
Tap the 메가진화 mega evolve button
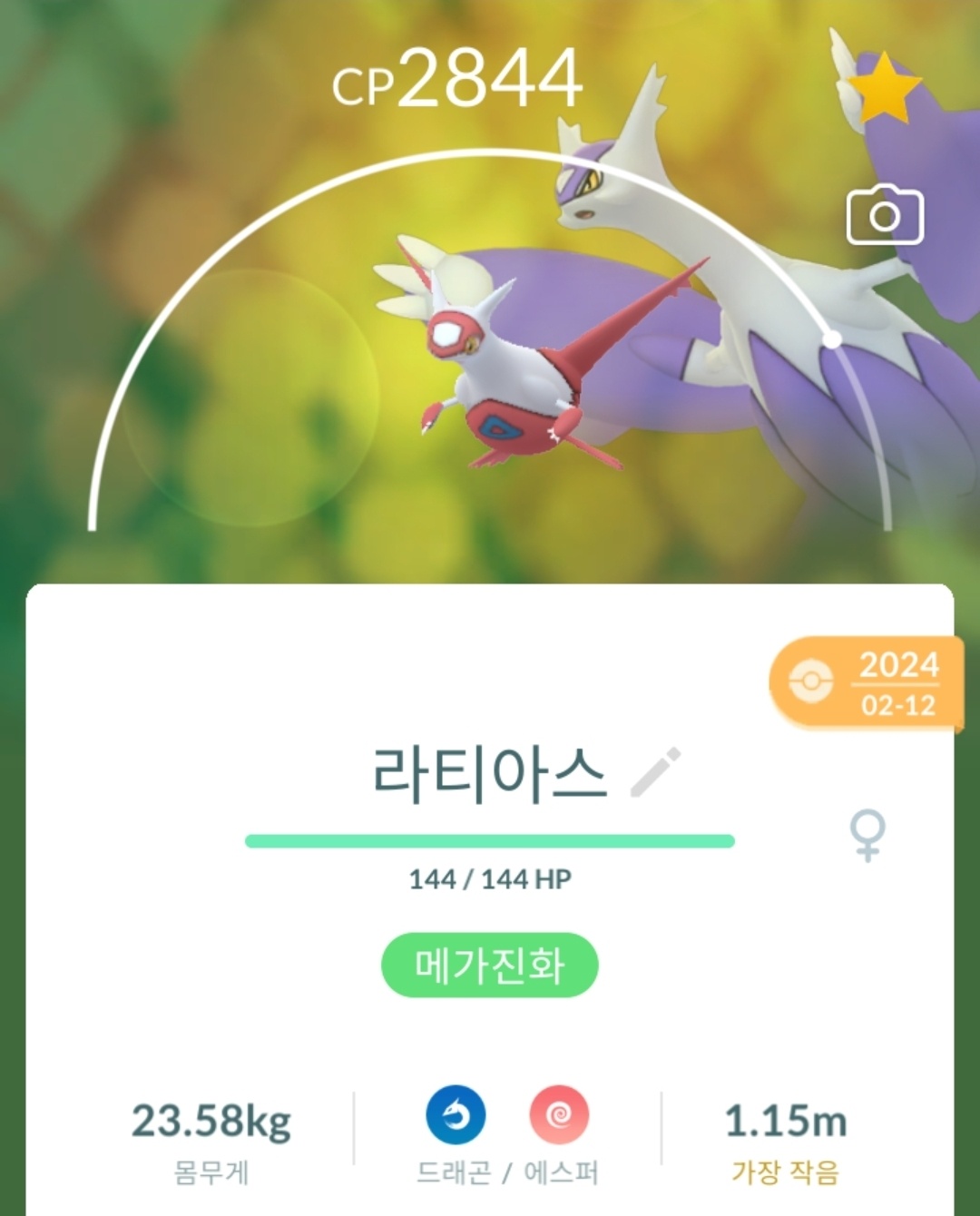[489, 966]
